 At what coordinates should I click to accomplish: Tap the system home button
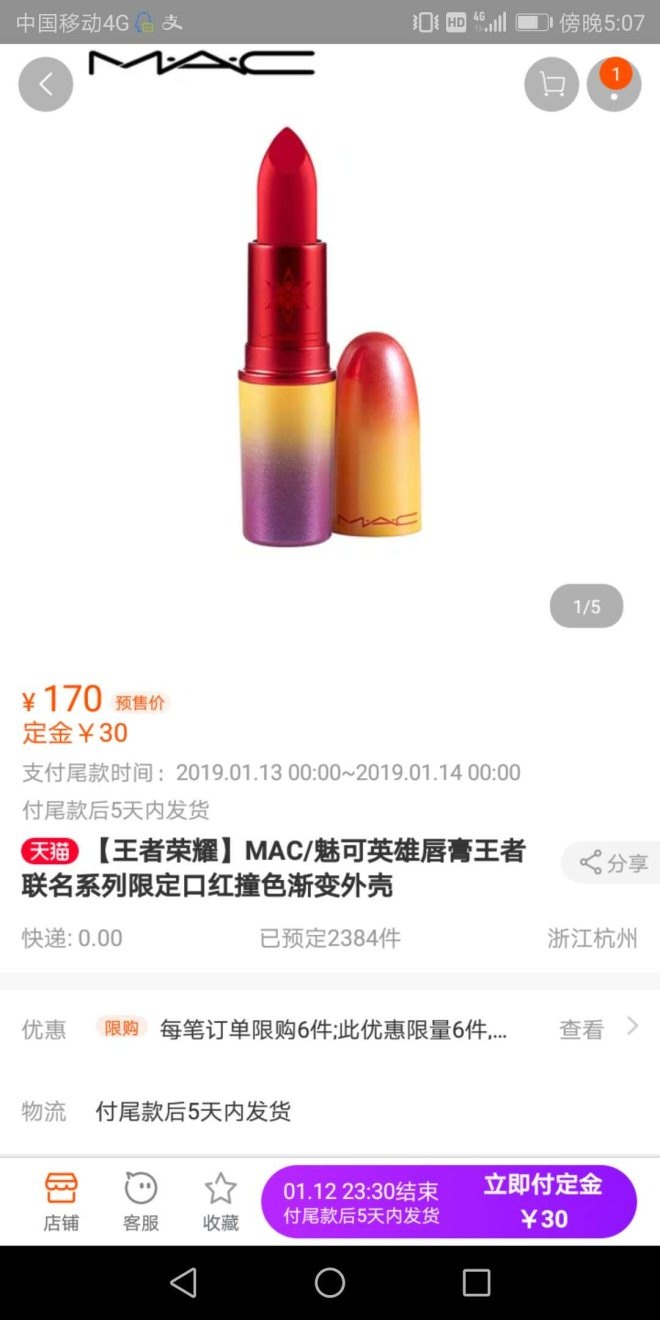click(330, 1283)
